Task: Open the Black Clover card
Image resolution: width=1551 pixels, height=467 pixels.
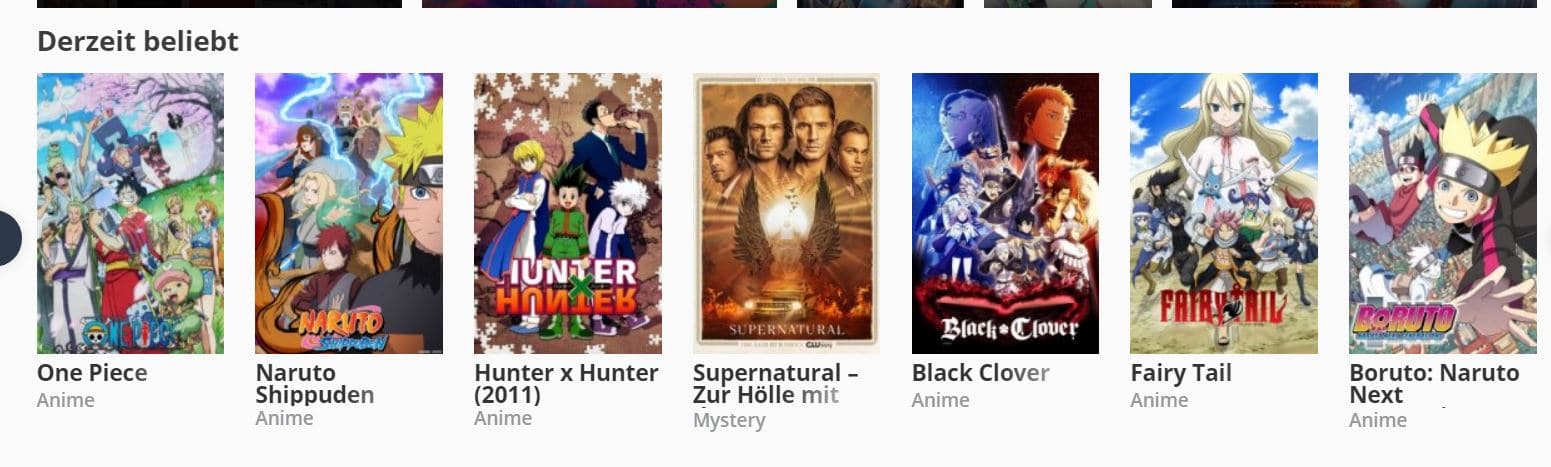Action: 1005,213
